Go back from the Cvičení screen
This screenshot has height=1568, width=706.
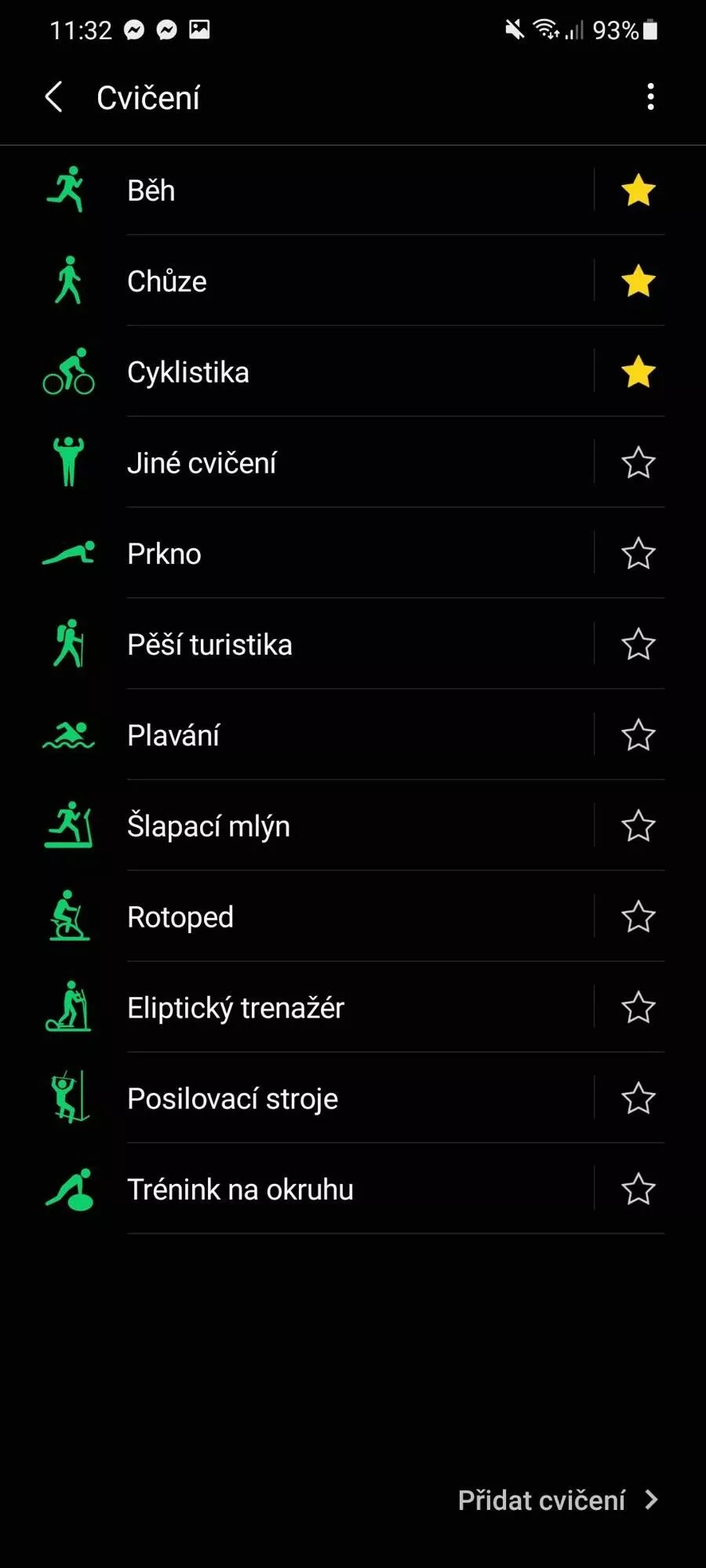pyautogui.click(x=53, y=97)
